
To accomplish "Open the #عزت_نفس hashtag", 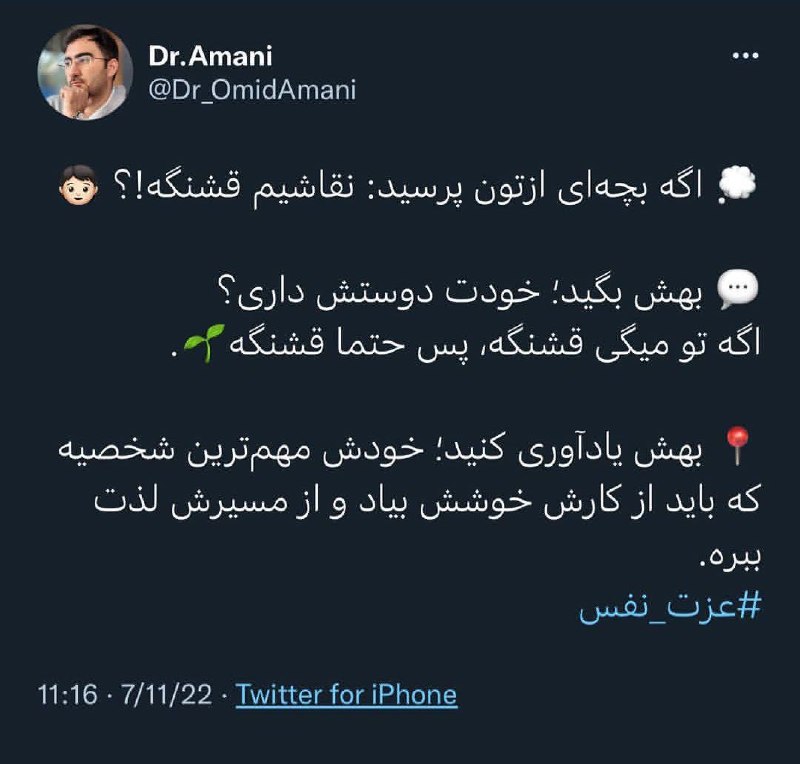I will coord(670,606).
